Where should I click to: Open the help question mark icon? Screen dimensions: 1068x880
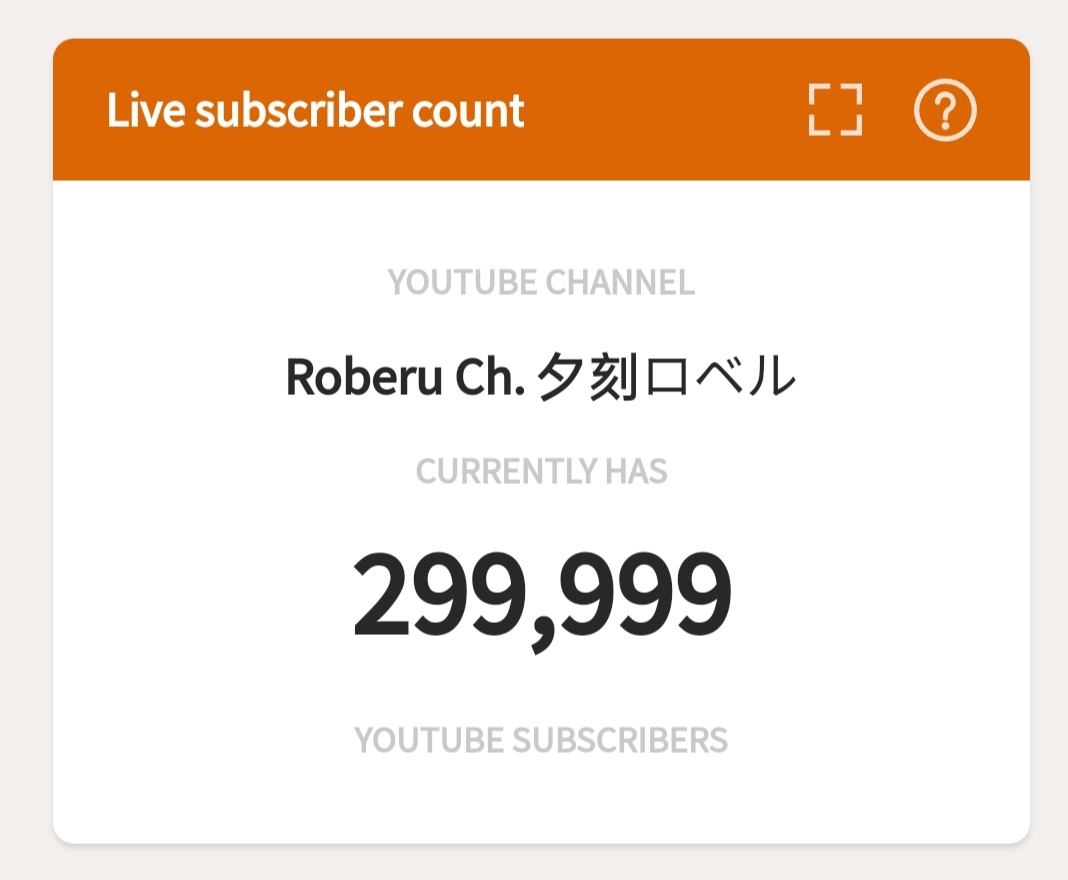tap(945, 110)
